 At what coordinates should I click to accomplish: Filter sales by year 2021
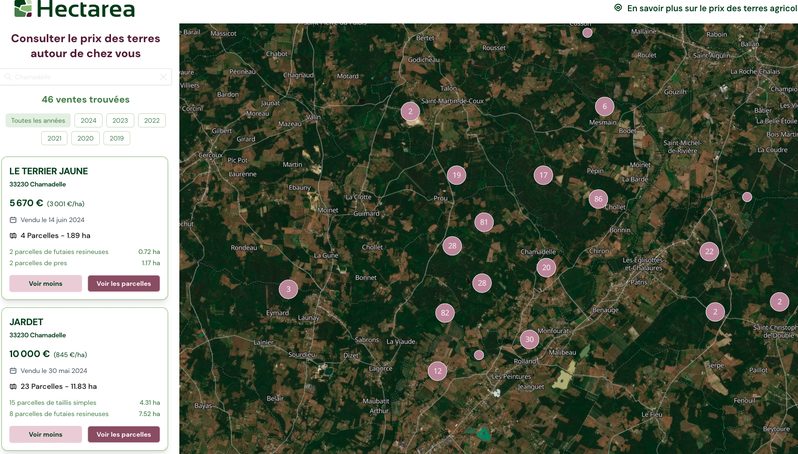point(54,138)
